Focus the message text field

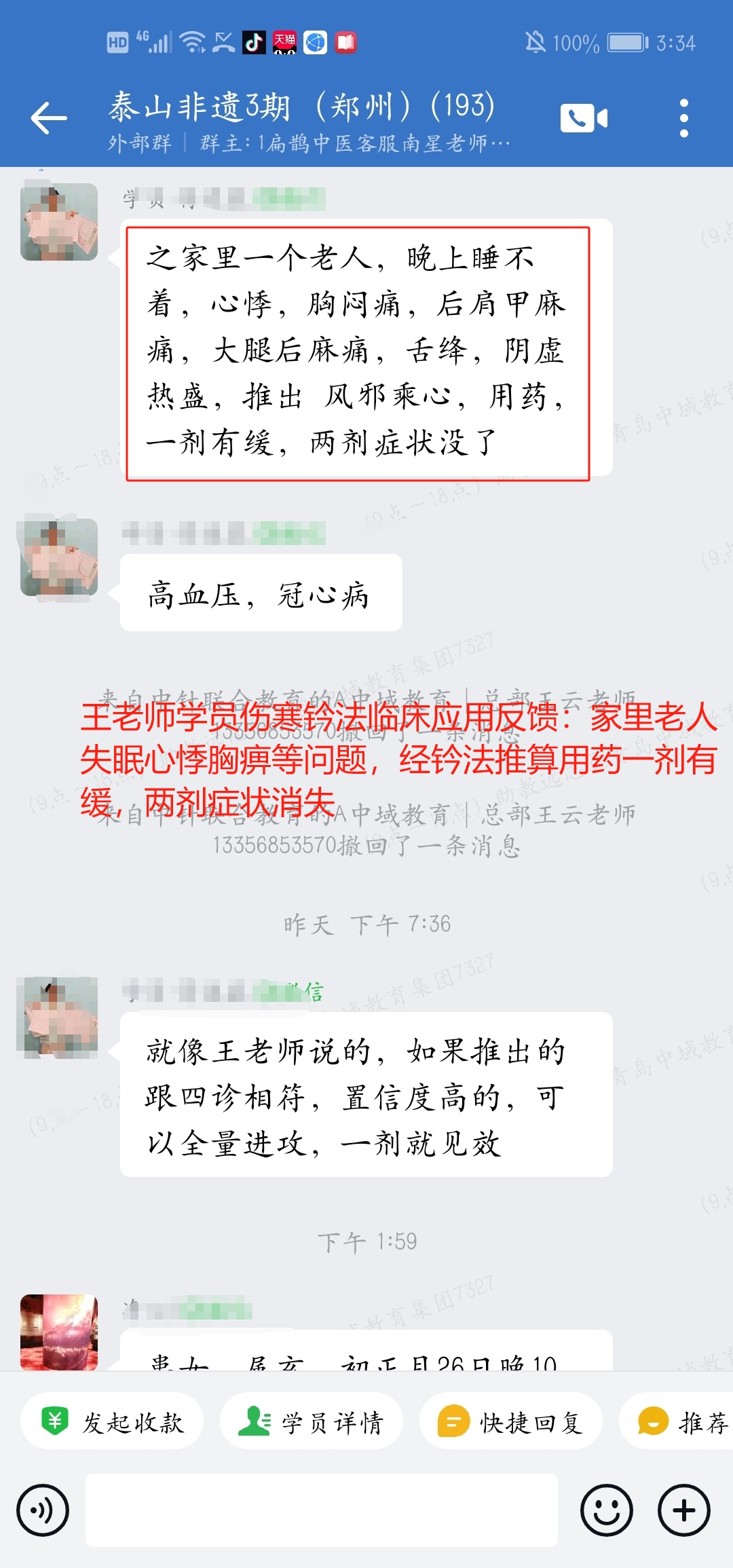321,1510
